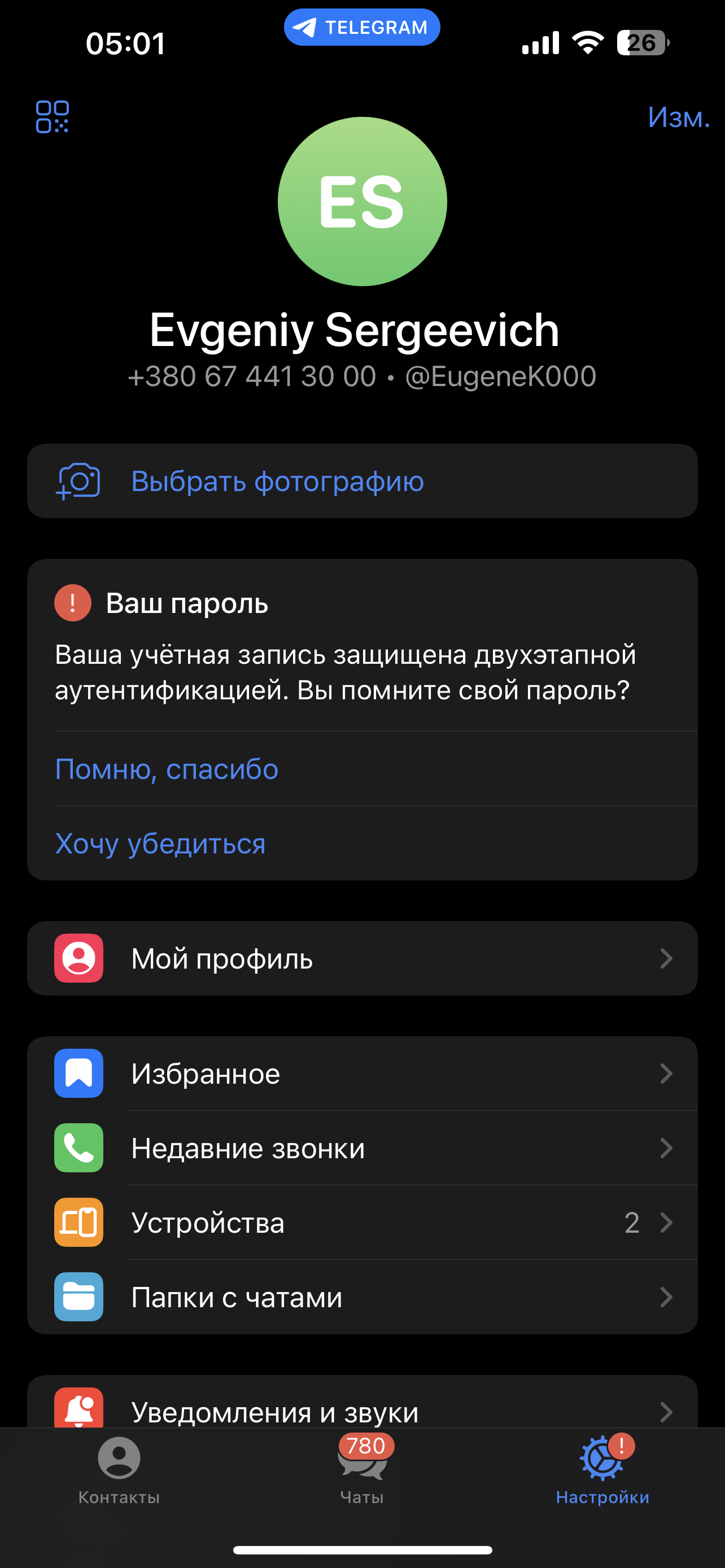Open Папки с чатами

[362, 1297]
